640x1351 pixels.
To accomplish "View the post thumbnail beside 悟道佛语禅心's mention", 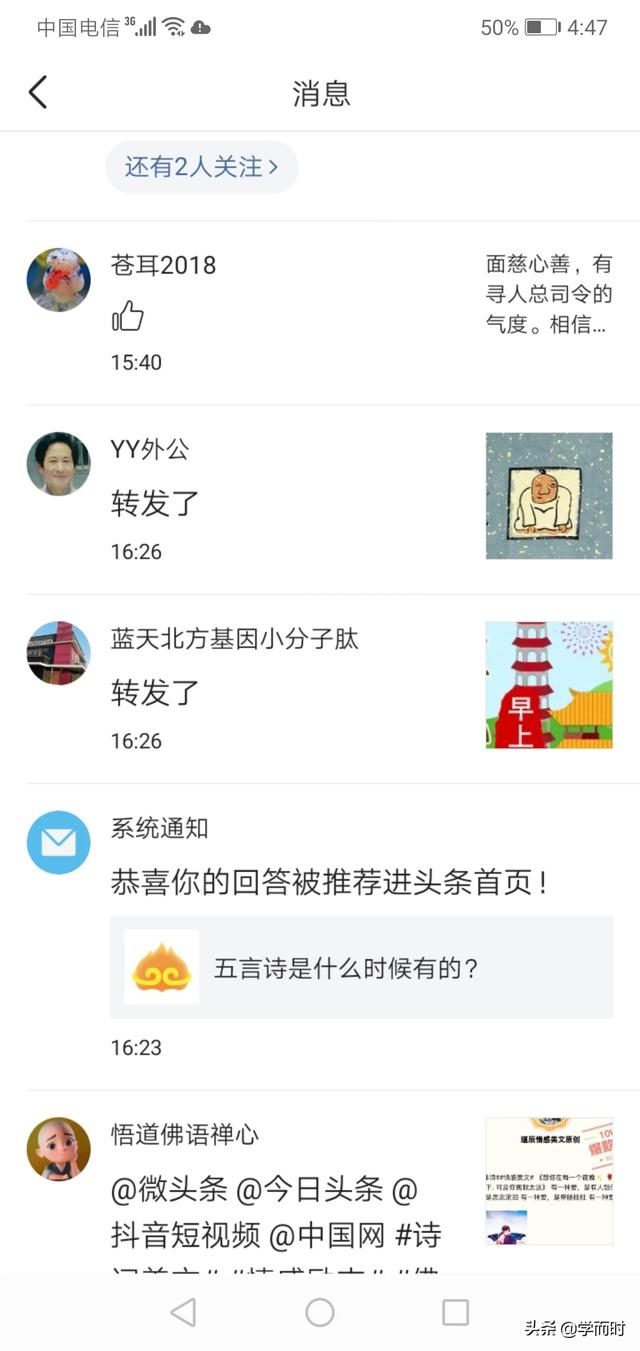I will click(x=548, y=1181).
